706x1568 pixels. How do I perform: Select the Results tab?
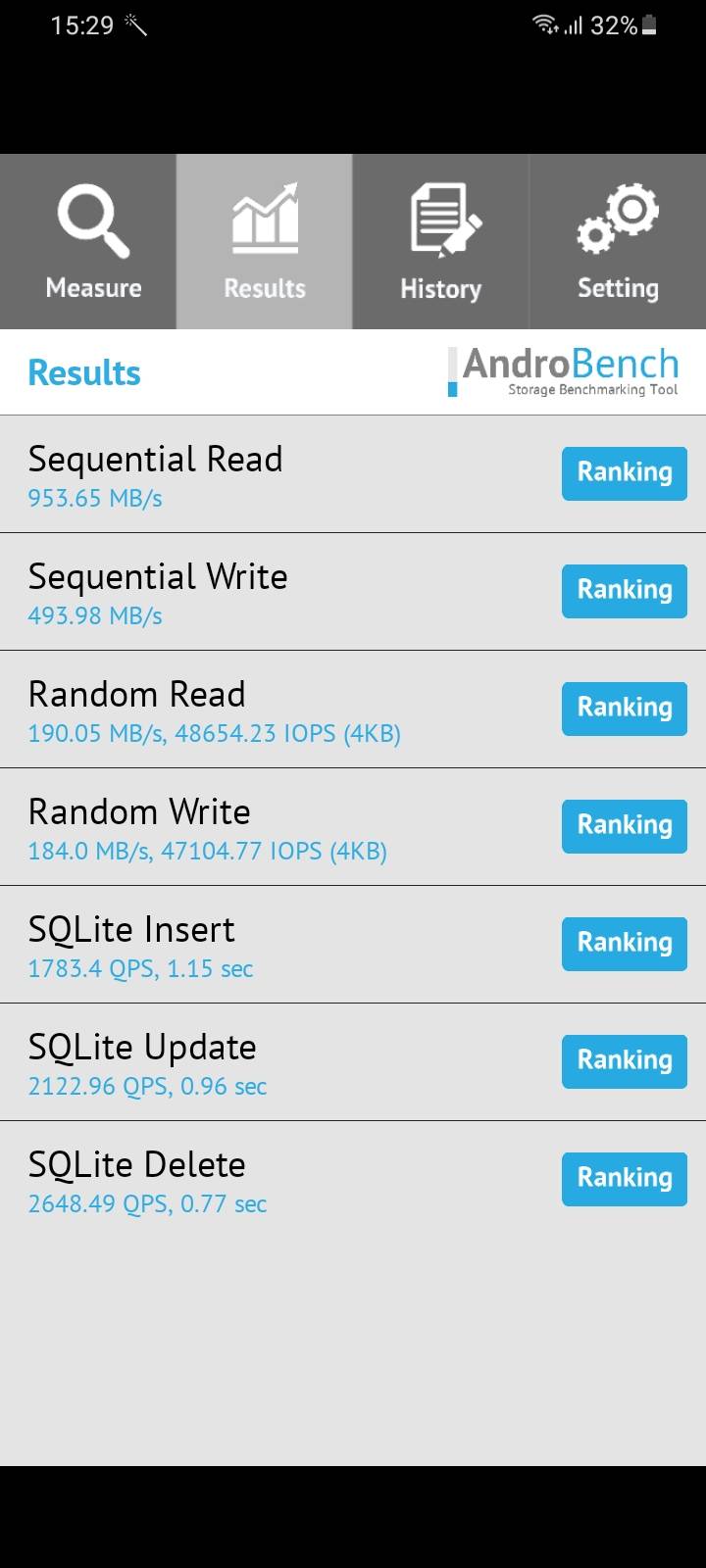(265, 242)
